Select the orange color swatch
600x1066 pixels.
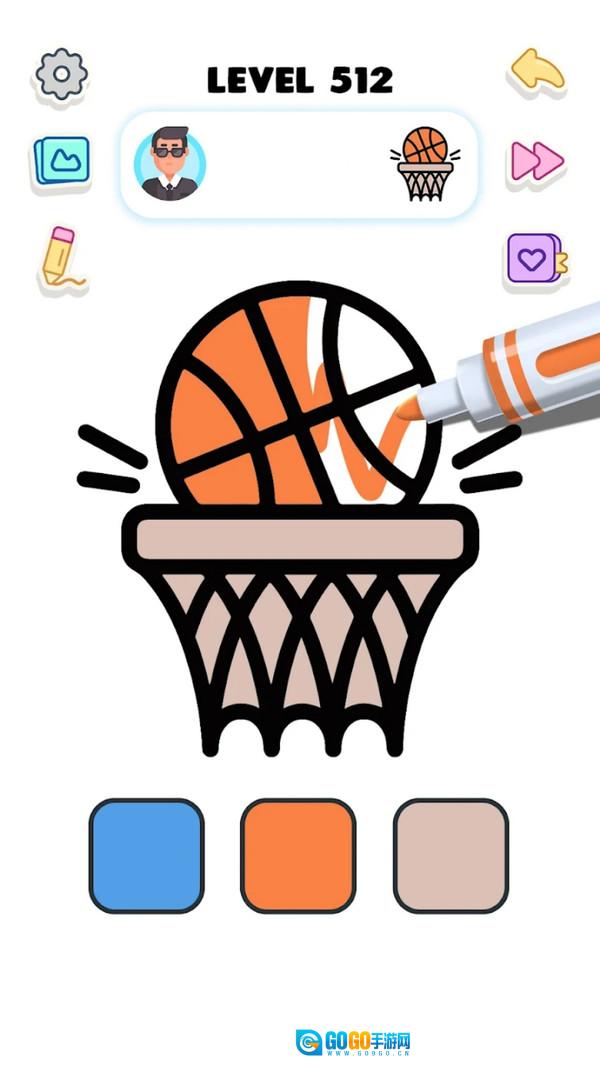pos(298,856)
